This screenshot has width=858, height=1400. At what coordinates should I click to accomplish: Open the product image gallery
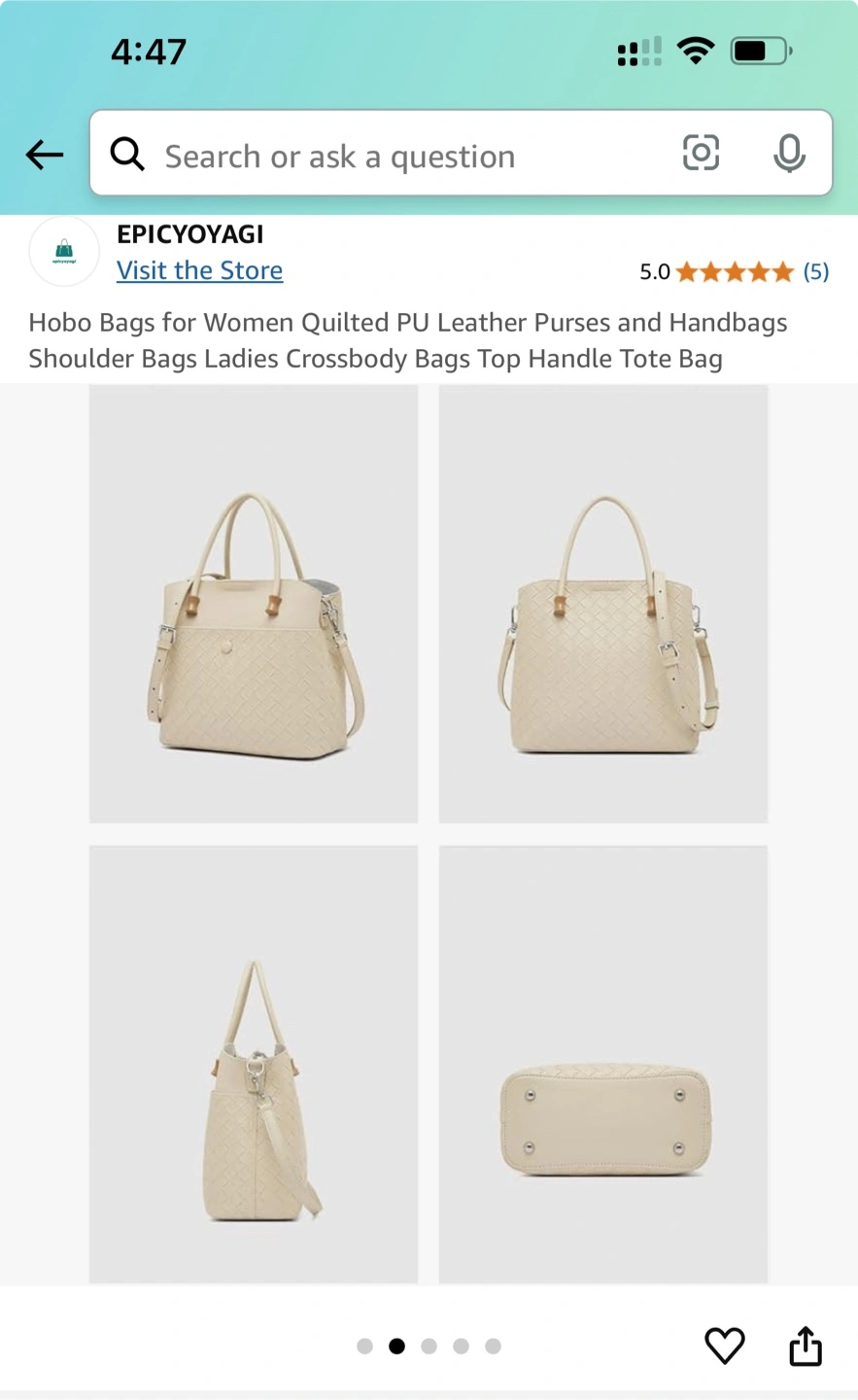point(429,834)
